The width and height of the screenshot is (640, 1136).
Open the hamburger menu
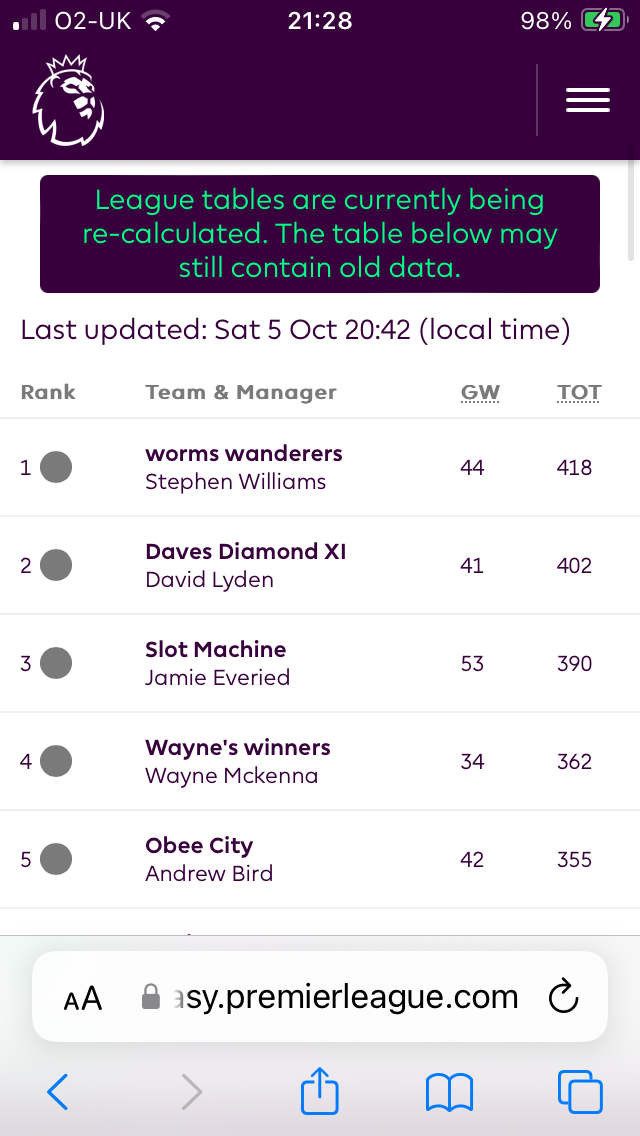point(588,100)
